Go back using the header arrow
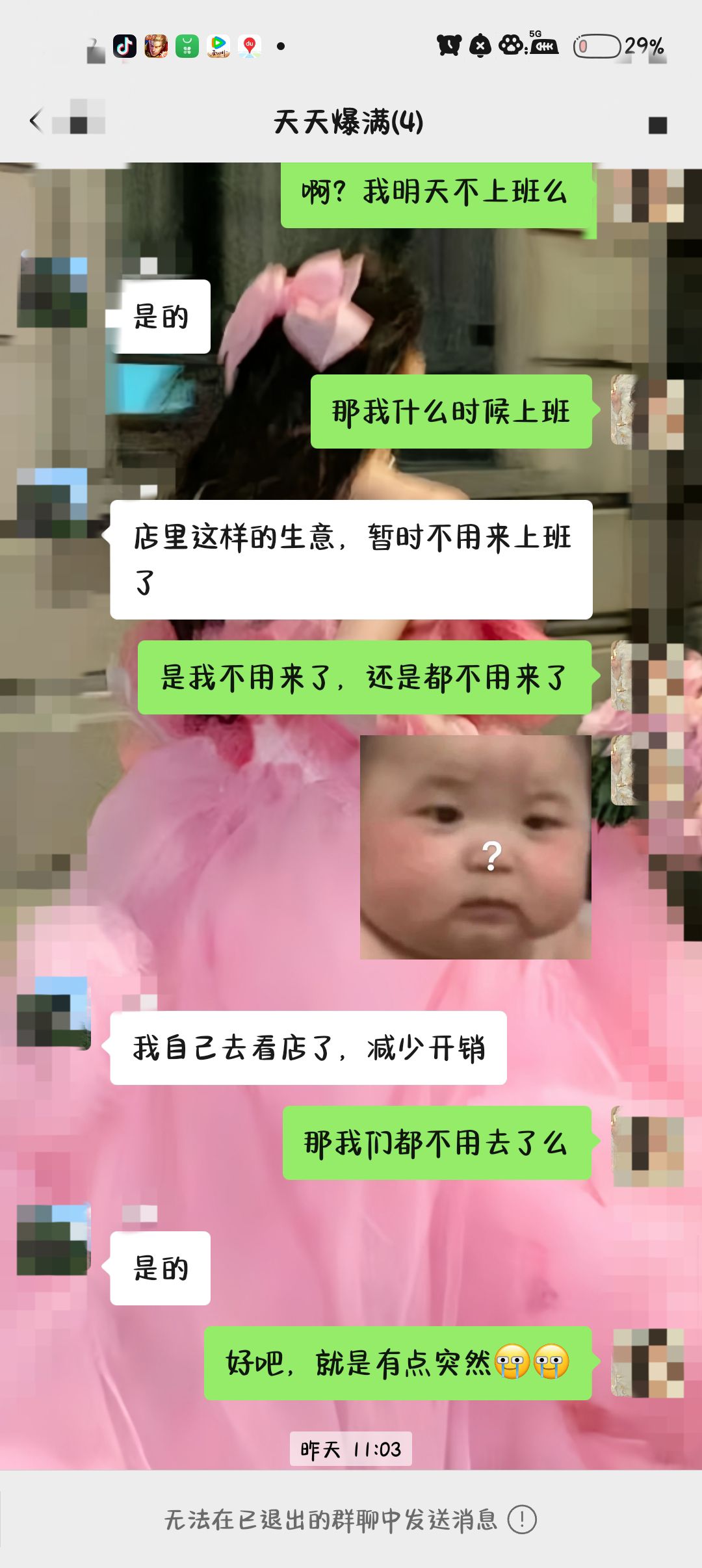Viewport: 702px width, 1568px height. coord(36,121)
